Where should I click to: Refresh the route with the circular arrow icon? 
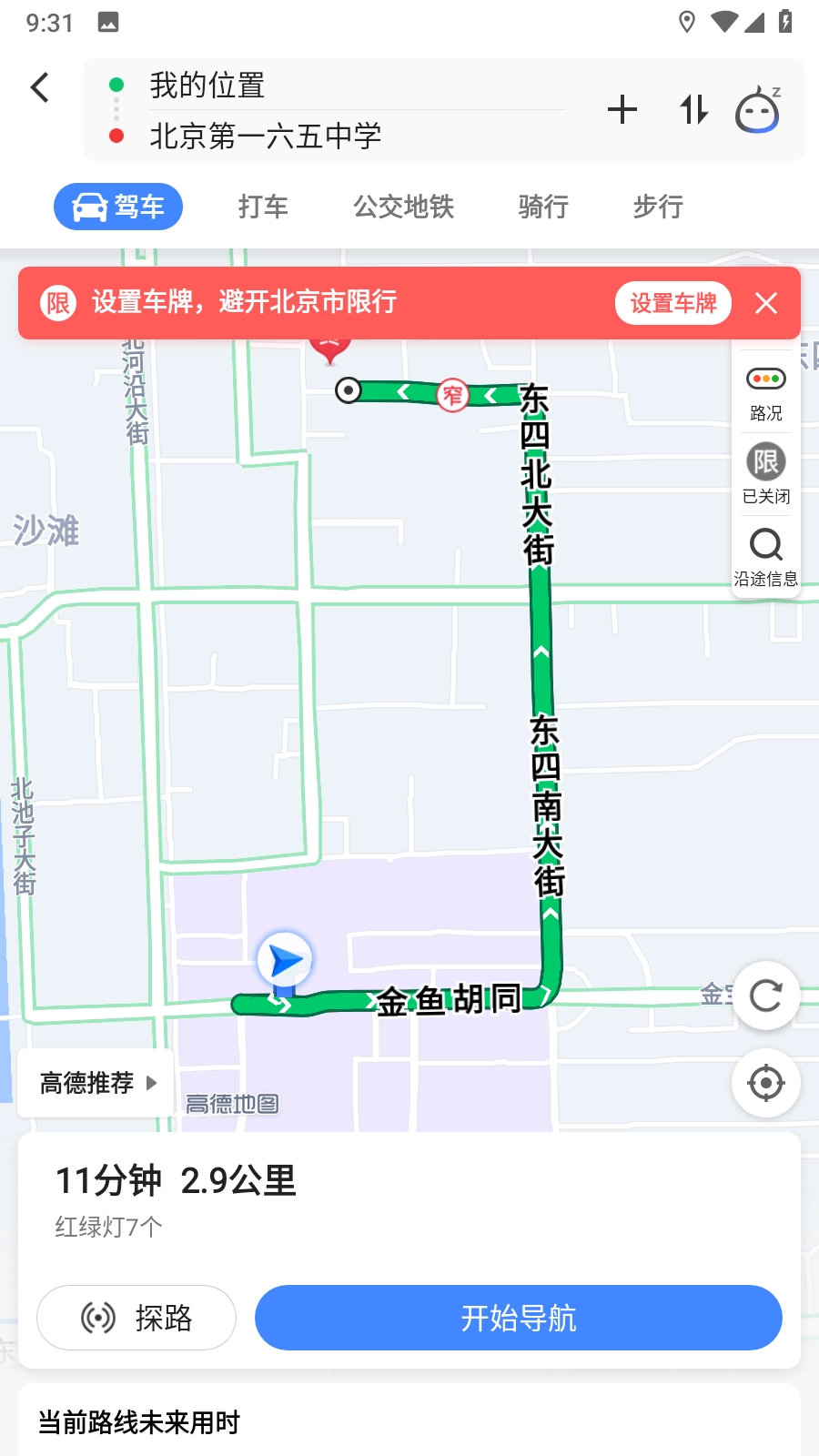point(765,996)
